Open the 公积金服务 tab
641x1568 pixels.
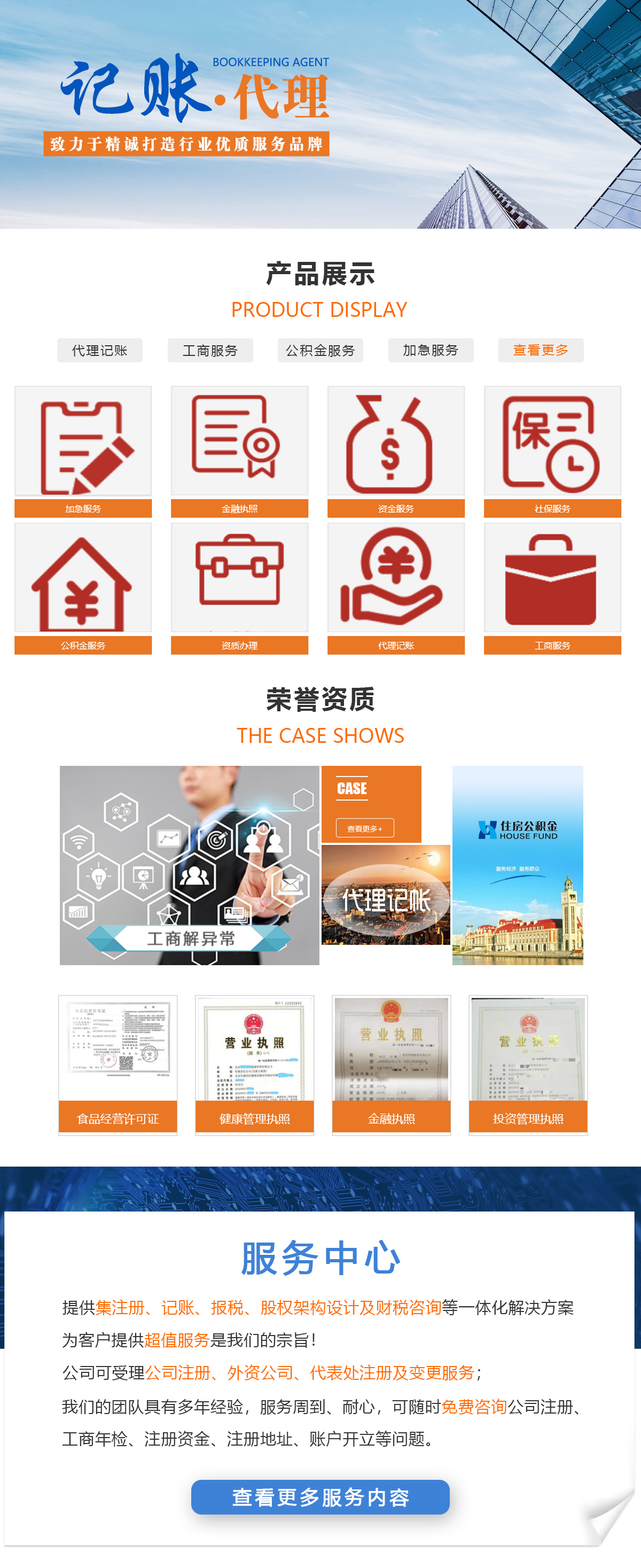tap(320, 351)
